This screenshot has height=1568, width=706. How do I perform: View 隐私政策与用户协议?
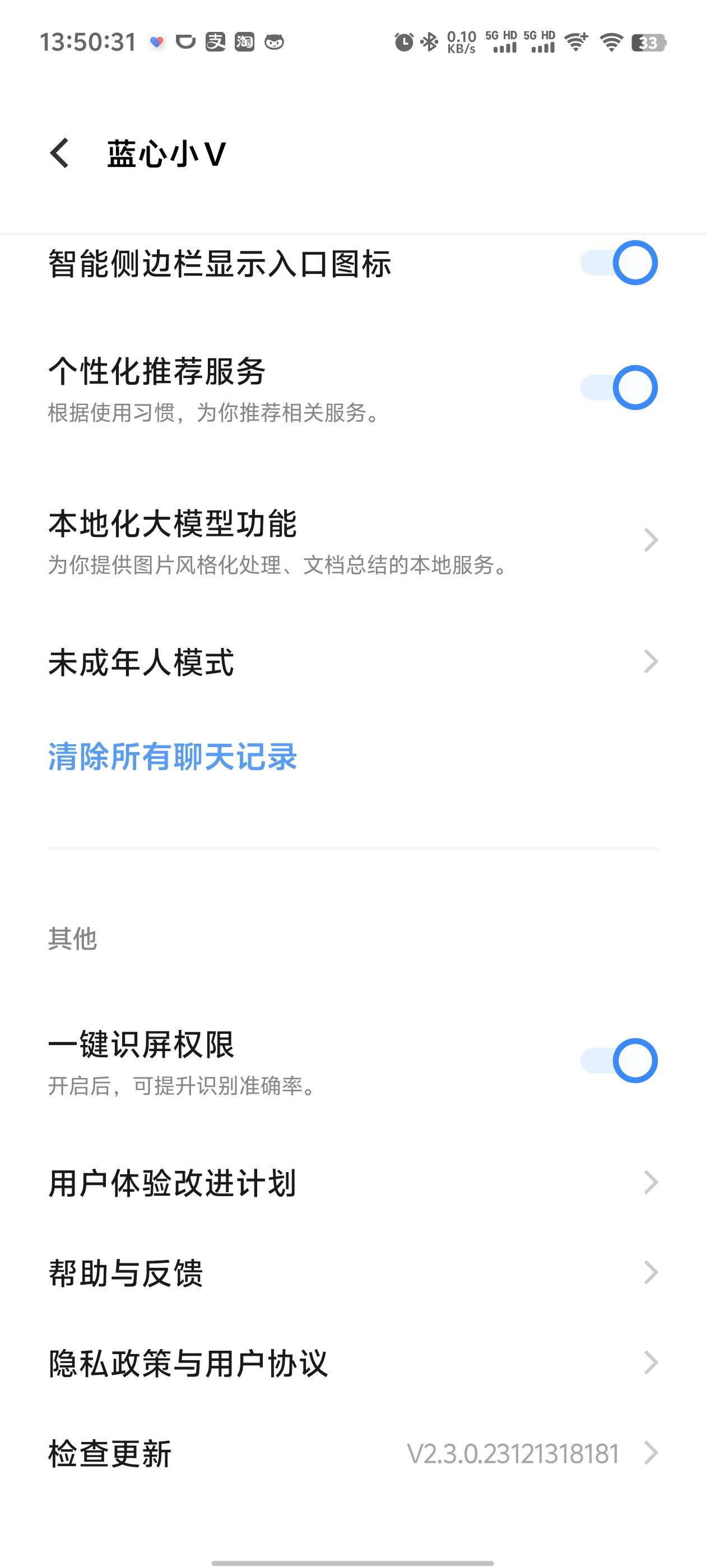352,1363
